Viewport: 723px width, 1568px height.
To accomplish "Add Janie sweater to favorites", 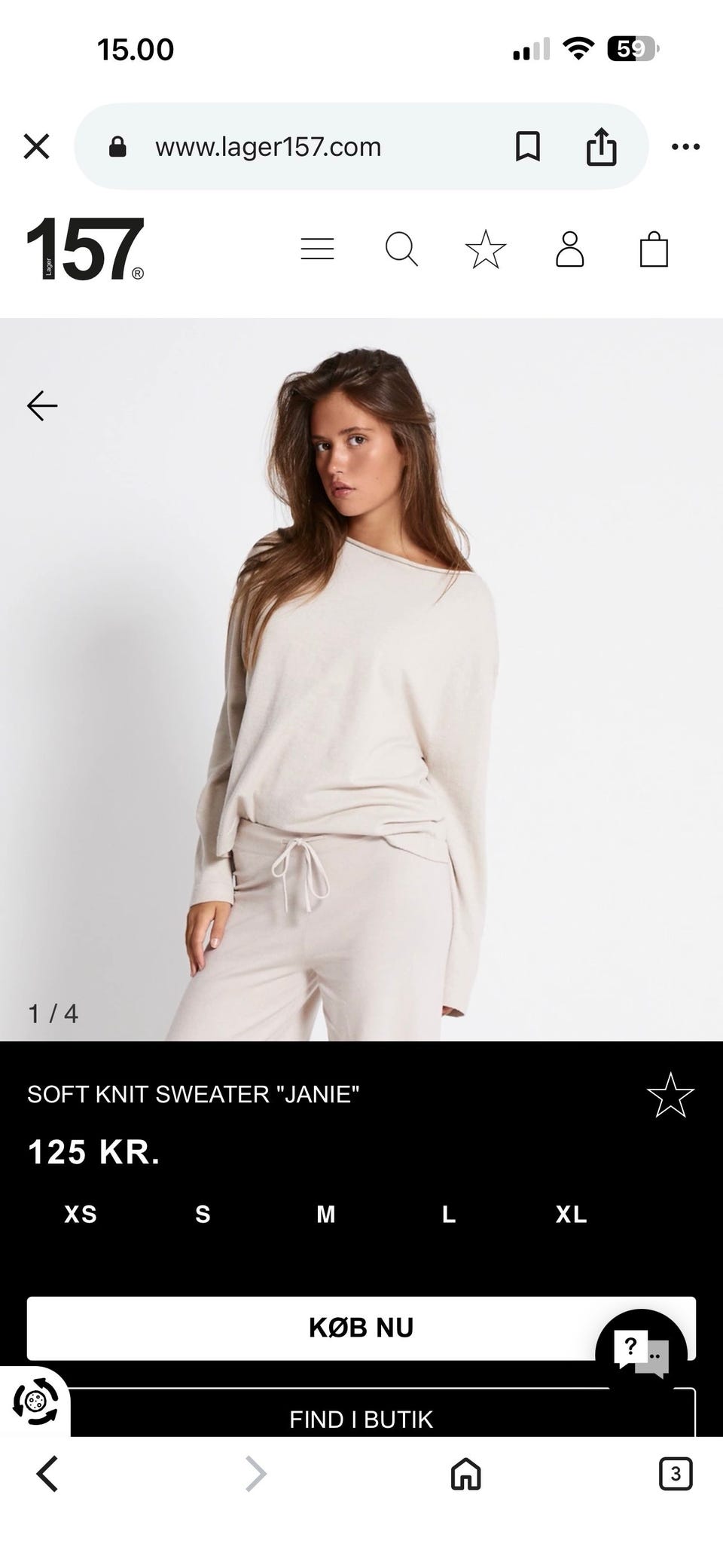I will (670, 1095).
